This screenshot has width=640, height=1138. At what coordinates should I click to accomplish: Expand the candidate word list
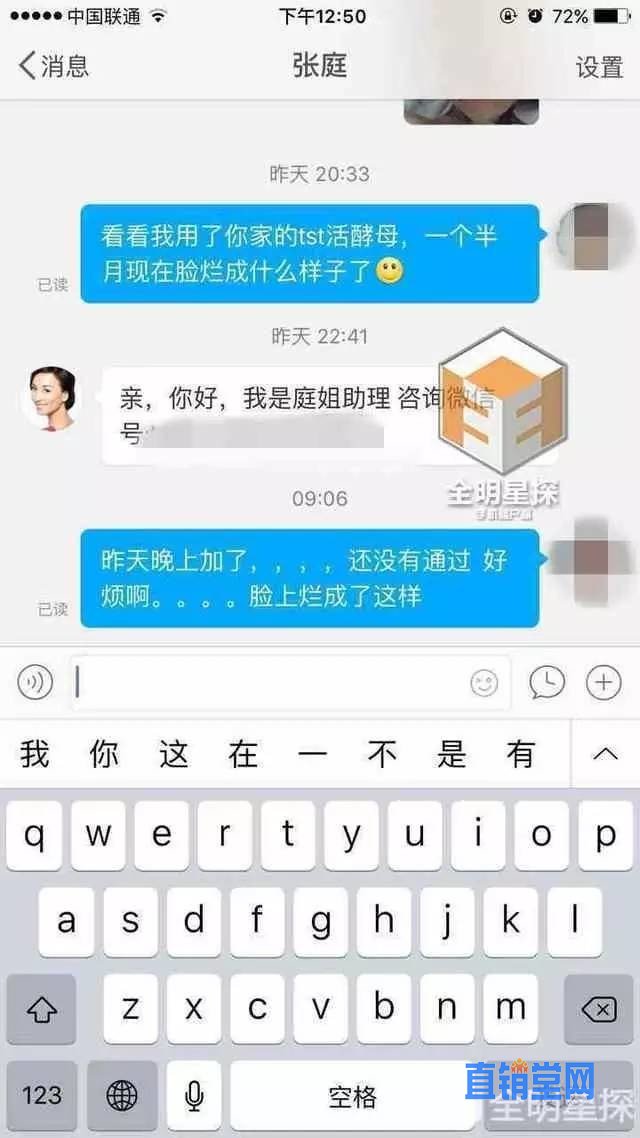tap(605, 753)
